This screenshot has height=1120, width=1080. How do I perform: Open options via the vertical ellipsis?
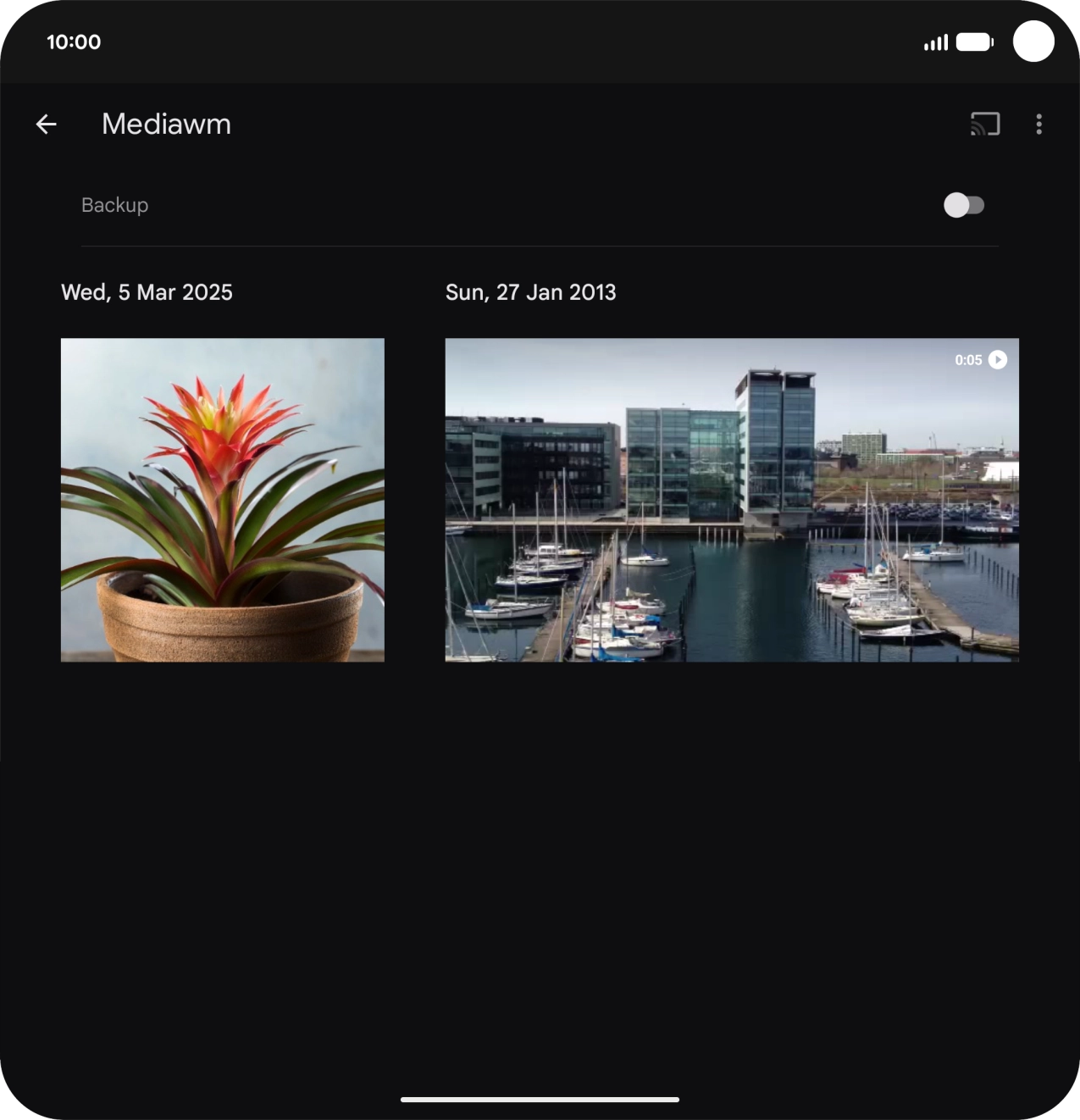[1038, 124]
